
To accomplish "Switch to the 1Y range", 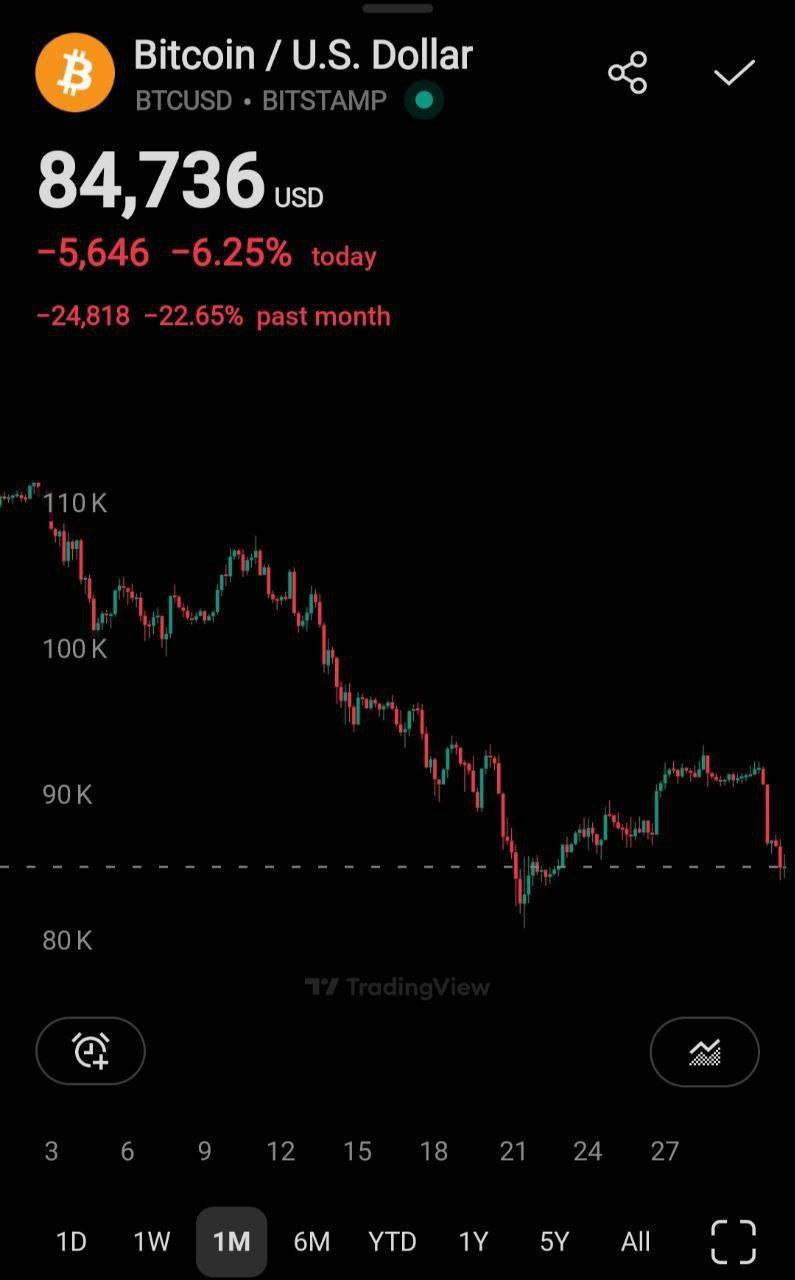I will pyautogui.click(x=473, y=1242).
